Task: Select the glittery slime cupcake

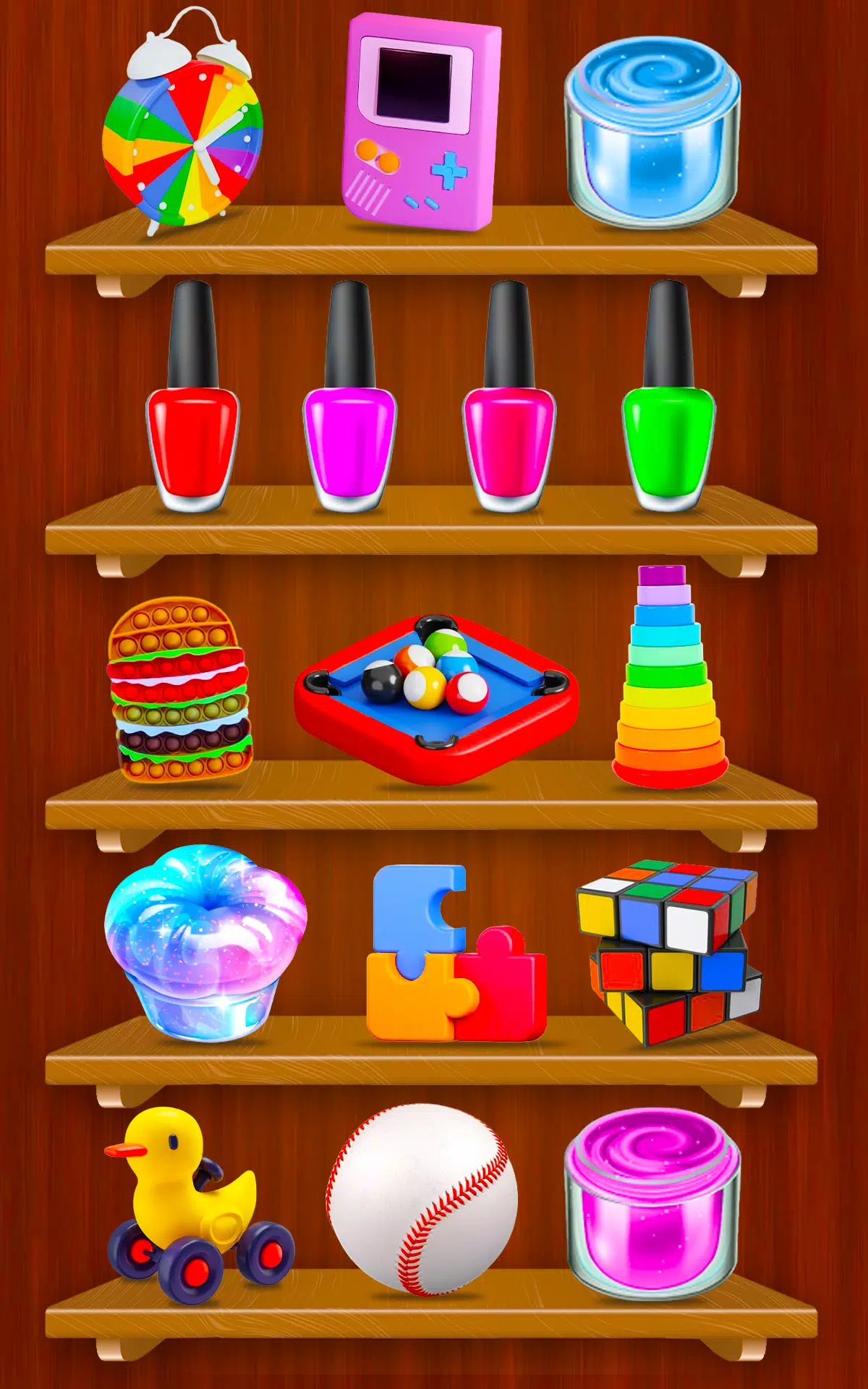Action: 205,940
